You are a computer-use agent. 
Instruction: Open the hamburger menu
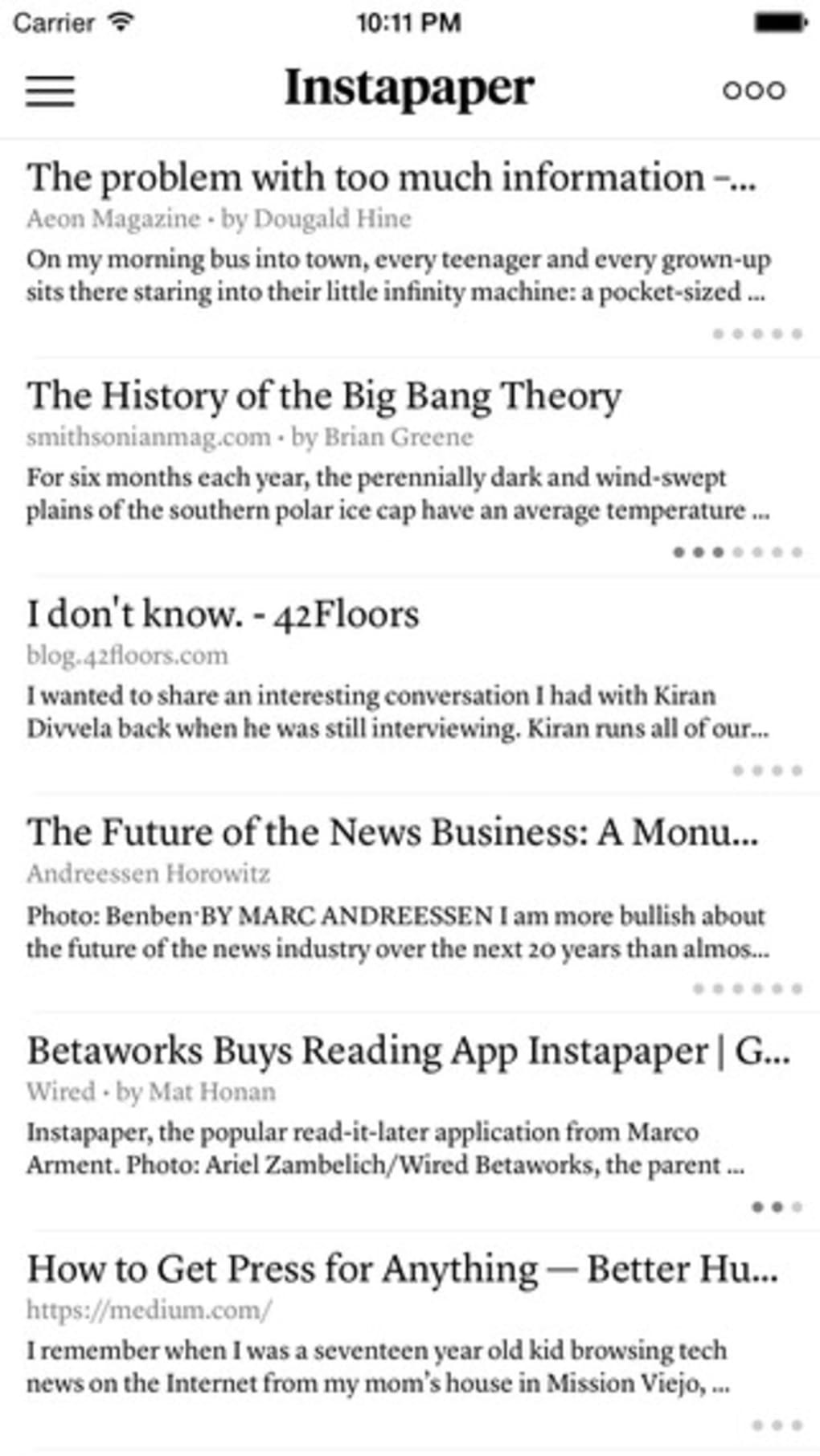[50, 91]
